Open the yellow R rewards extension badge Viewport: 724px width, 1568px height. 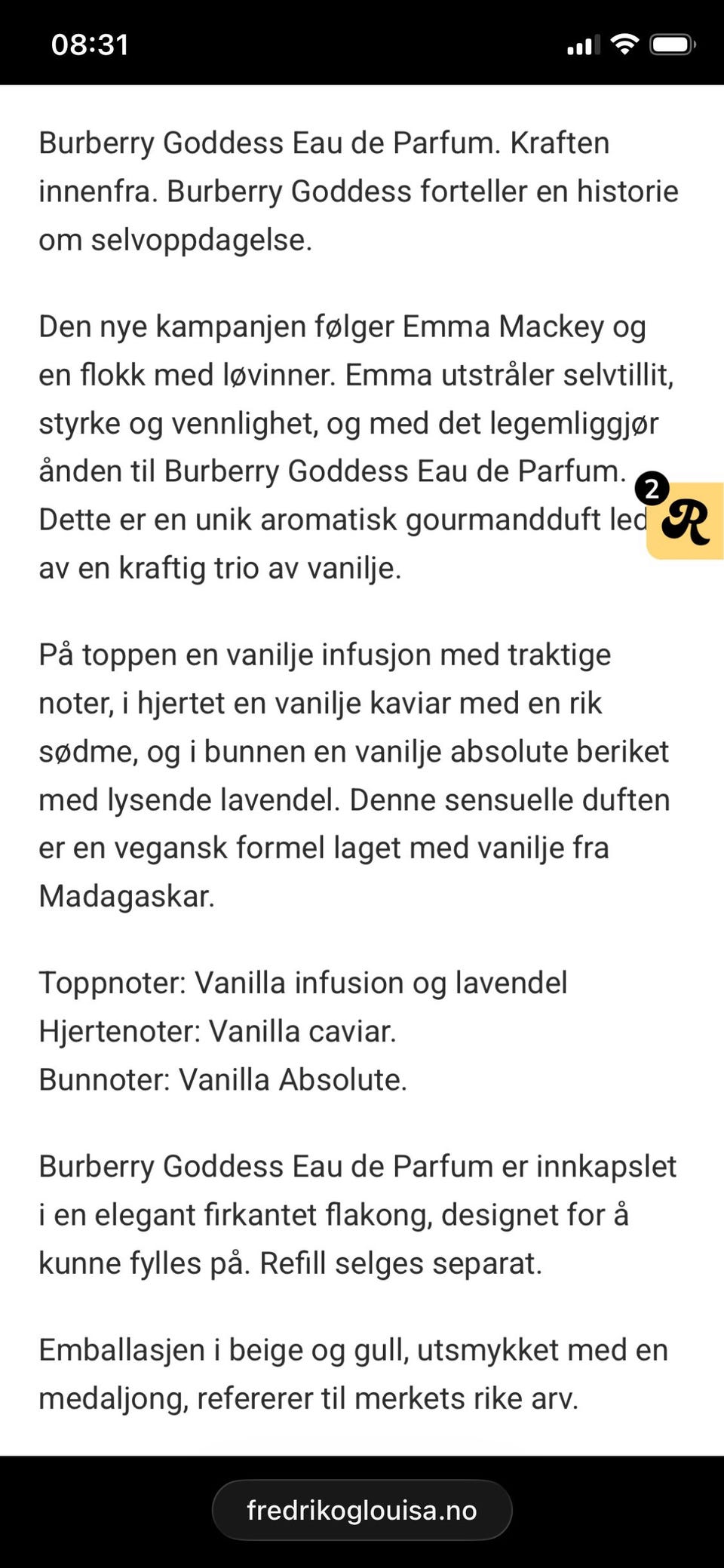pyautogui.click(x=686, y=520)
